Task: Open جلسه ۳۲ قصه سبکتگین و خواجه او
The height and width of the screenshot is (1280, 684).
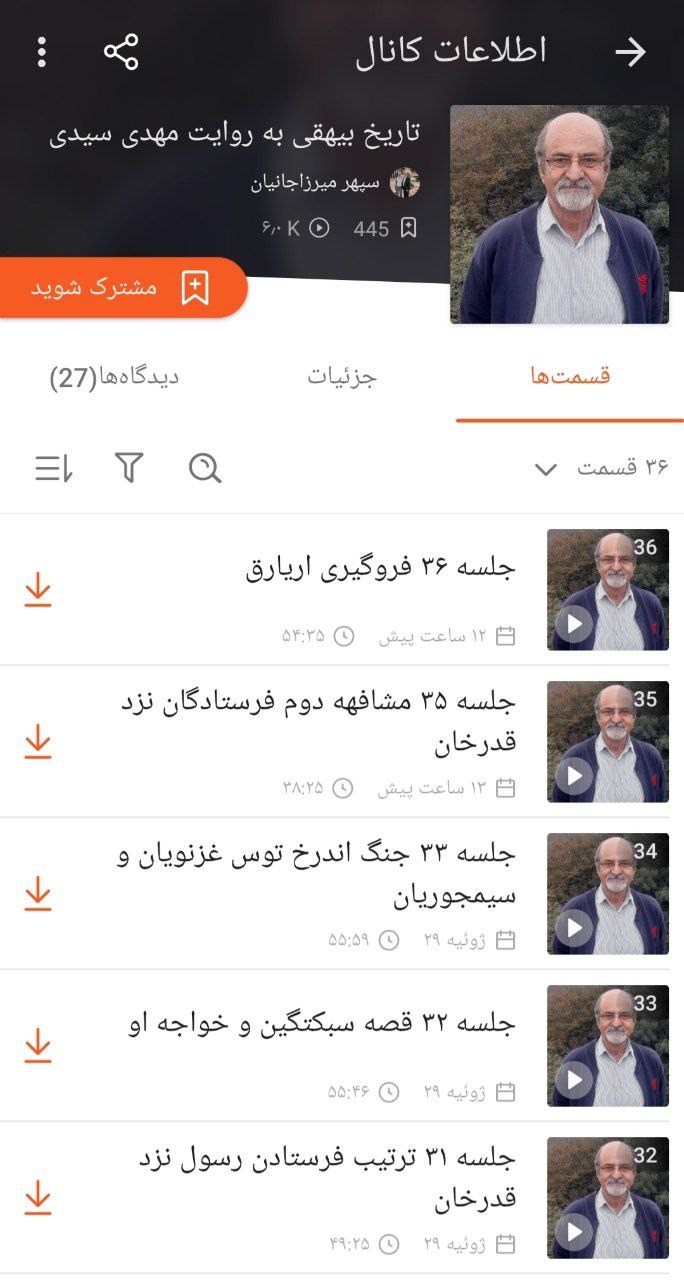Action: click(x=322, y=1024)
